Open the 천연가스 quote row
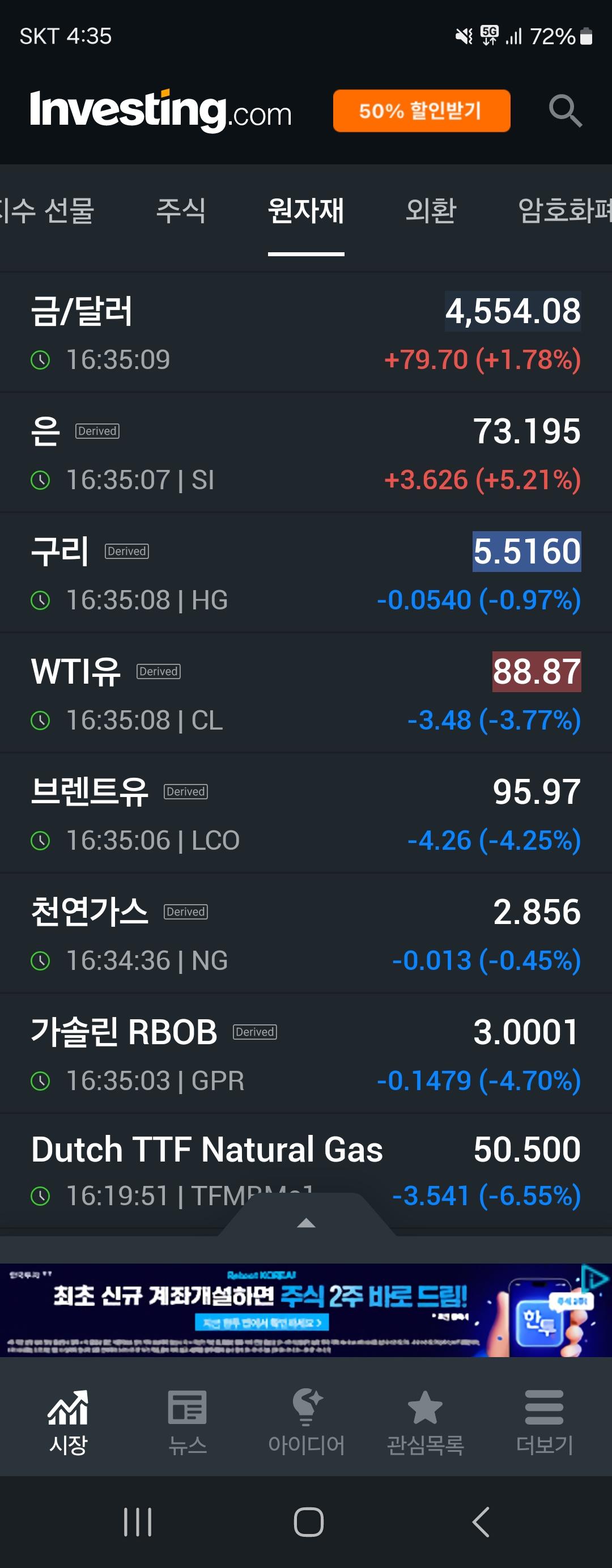The image size is (612, 1568). pyautogui.click(x=305, y=934)
